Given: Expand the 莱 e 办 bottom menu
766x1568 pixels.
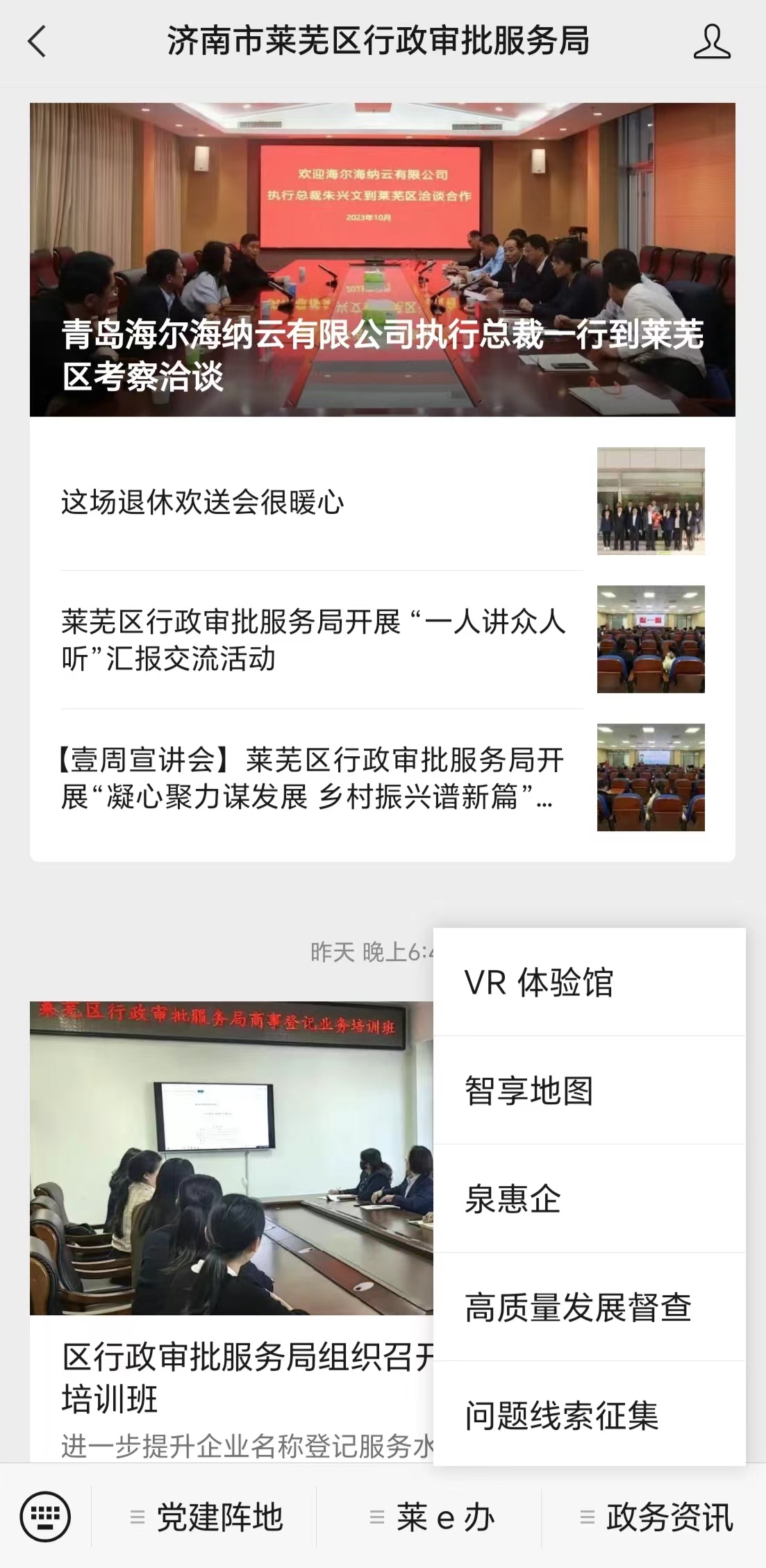Looking at the screenshot, I should coord(431,1517).
